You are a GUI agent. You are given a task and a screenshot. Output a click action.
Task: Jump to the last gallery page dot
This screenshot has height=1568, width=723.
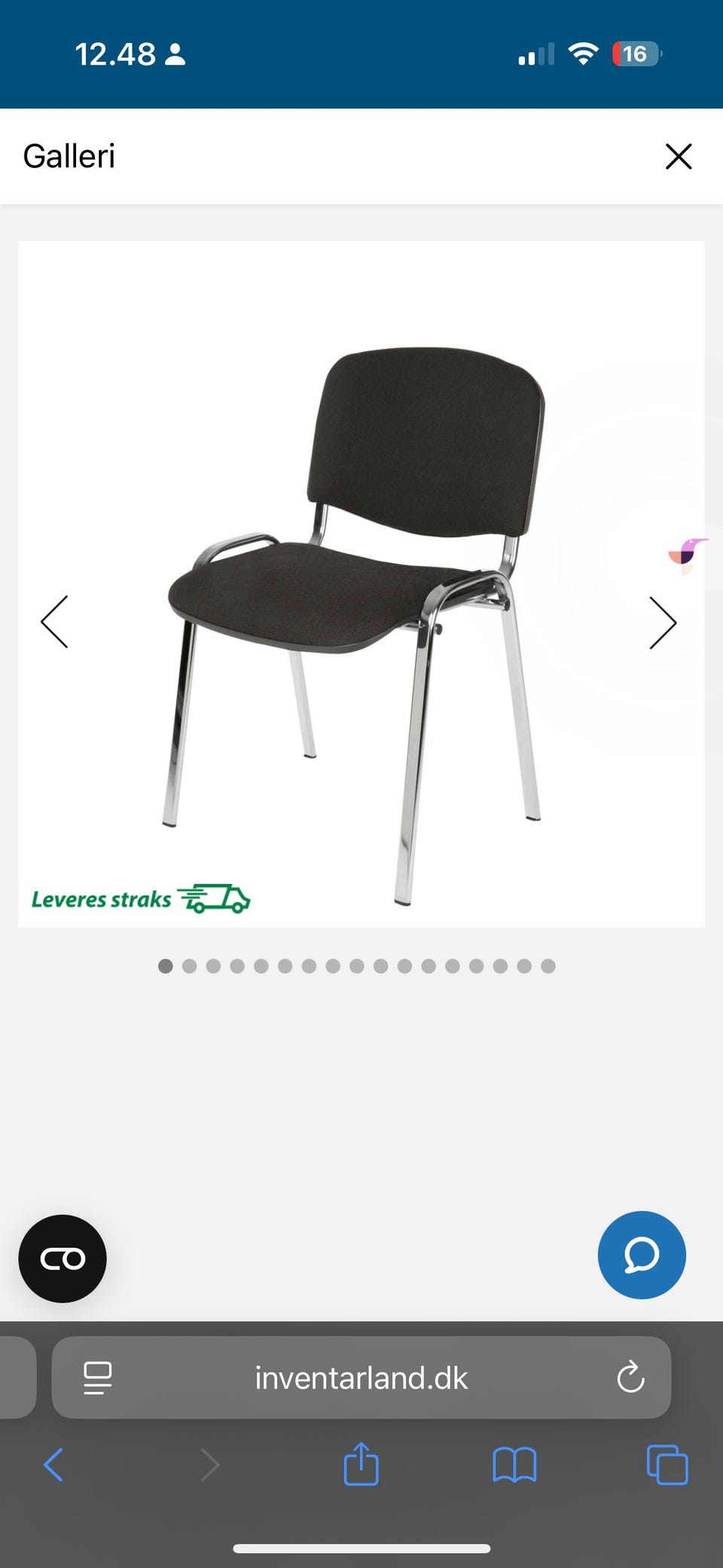[548, 966]
